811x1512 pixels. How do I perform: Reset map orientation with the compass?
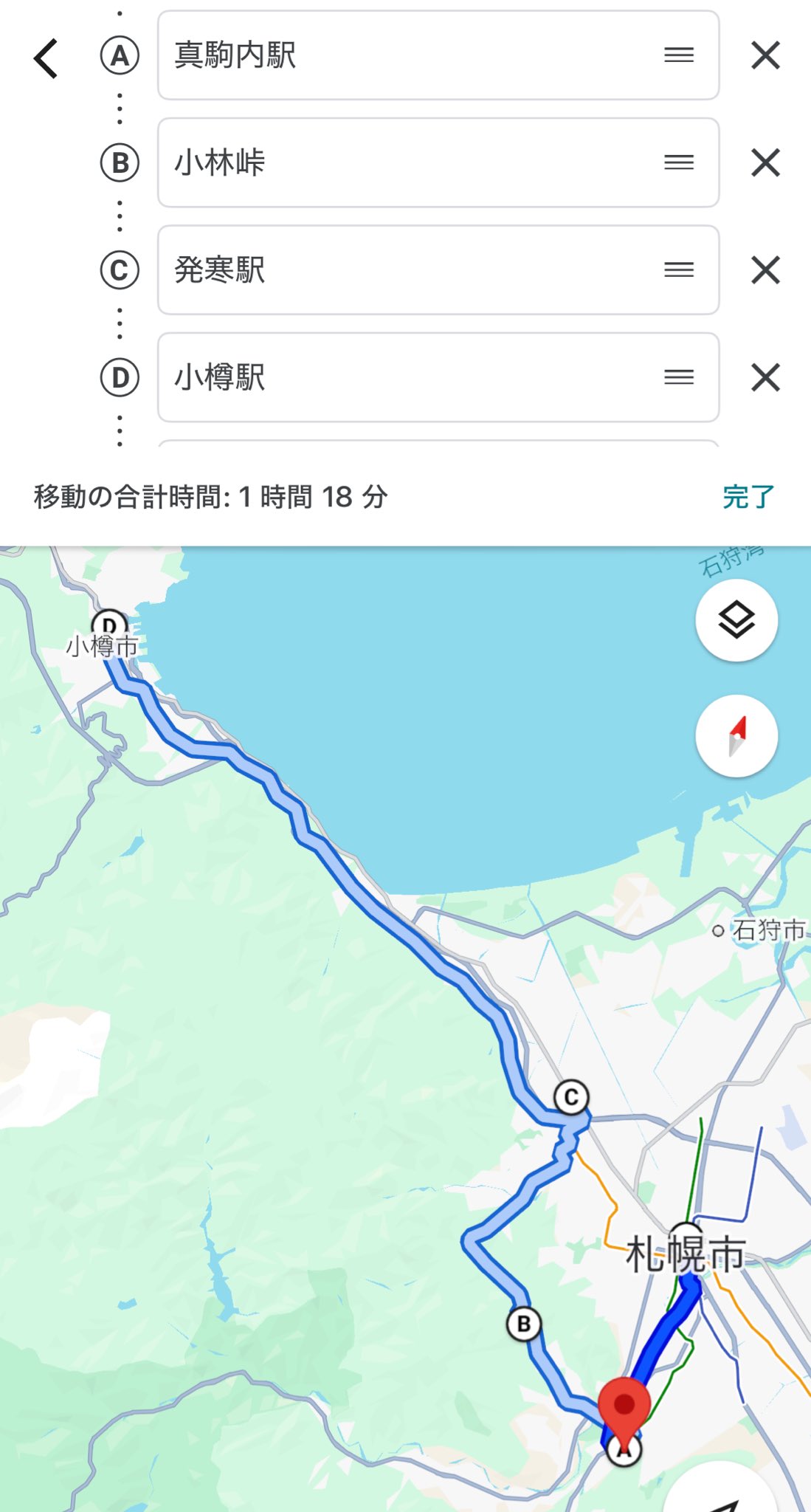point(736,736)
